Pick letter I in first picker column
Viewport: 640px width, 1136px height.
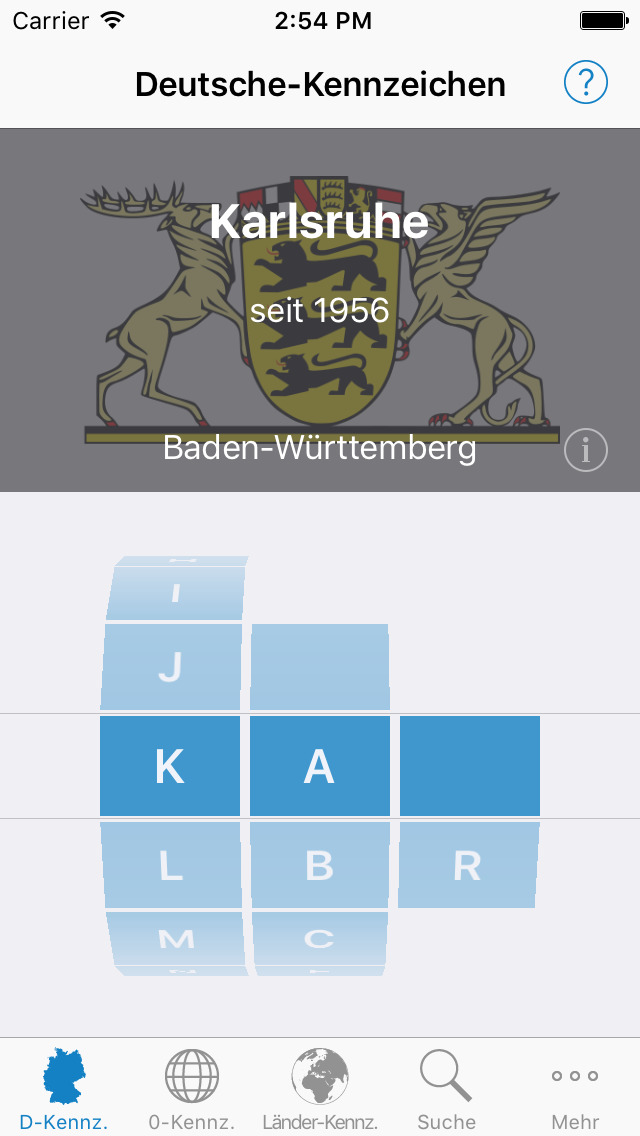(x=176, y=593)
